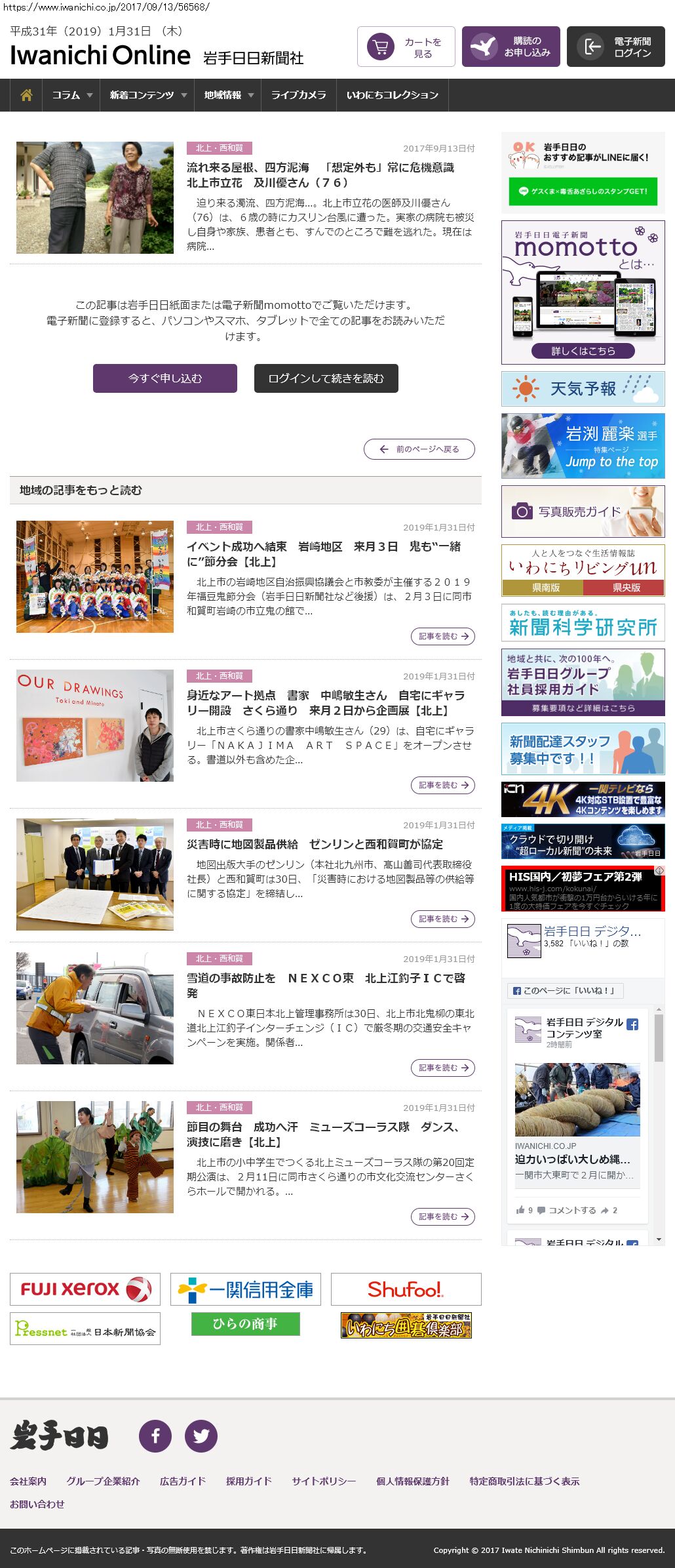
Task: Read the 岩崎地区 節分会 article via 記事を読む
Action: (443, 636)
